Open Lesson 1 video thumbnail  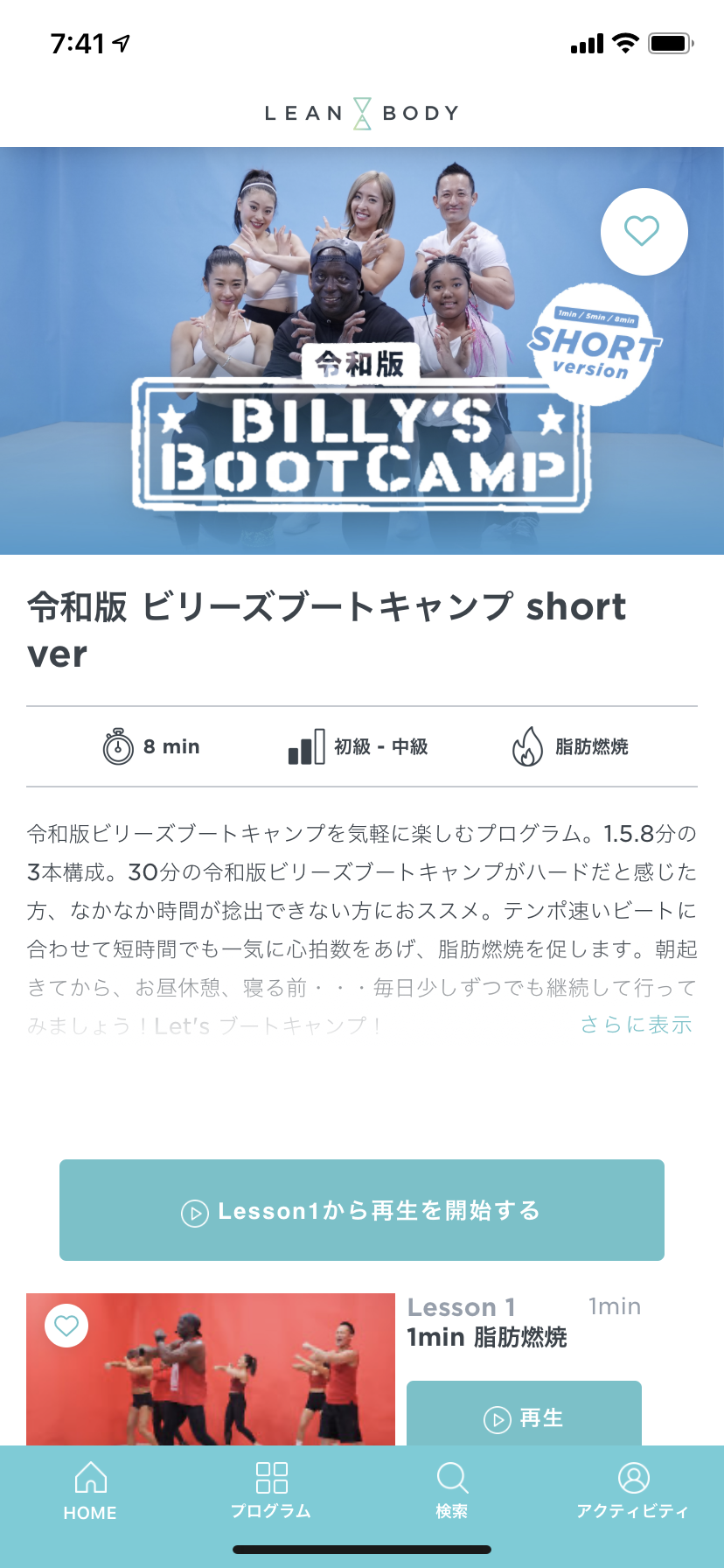coord(211,1369)
